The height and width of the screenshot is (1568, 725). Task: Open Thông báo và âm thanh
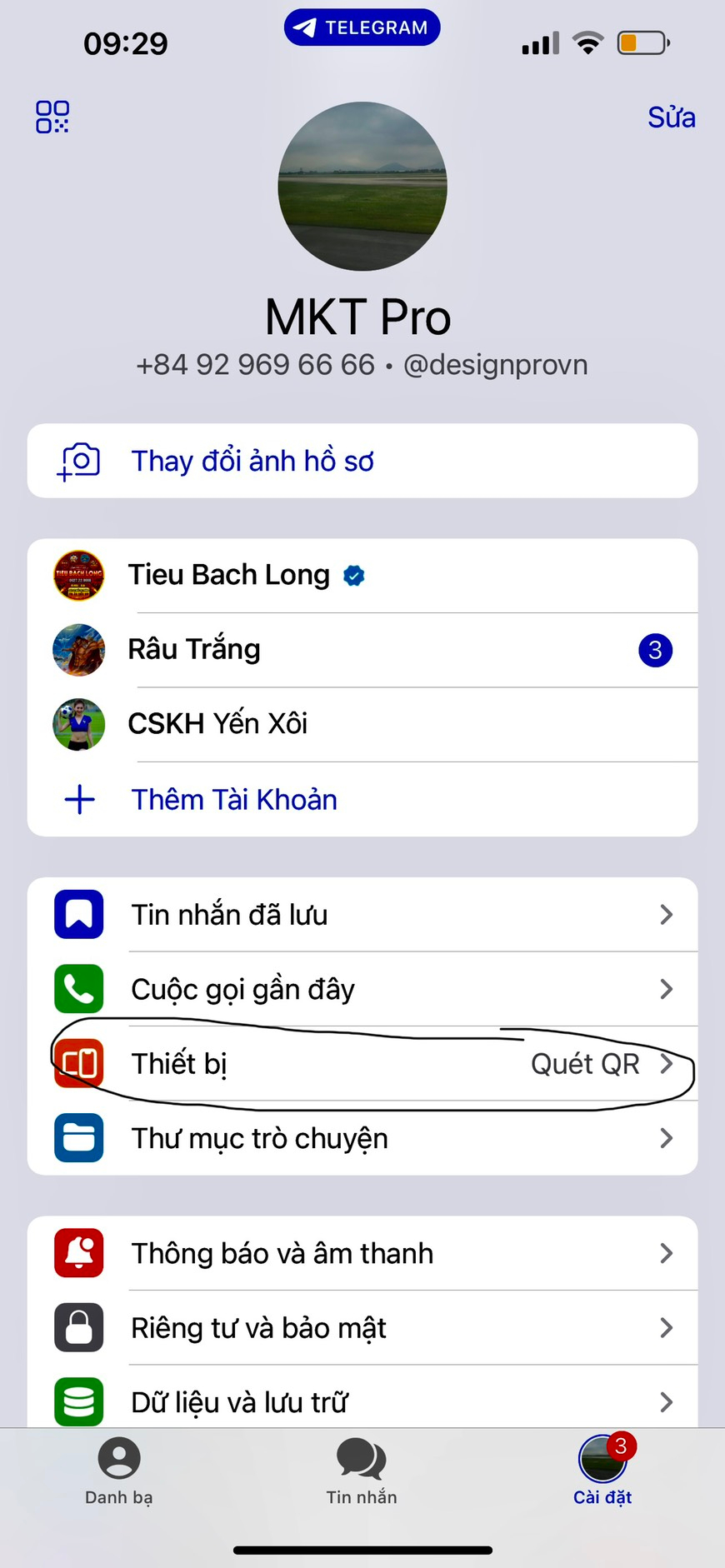tap(362, 1253)
